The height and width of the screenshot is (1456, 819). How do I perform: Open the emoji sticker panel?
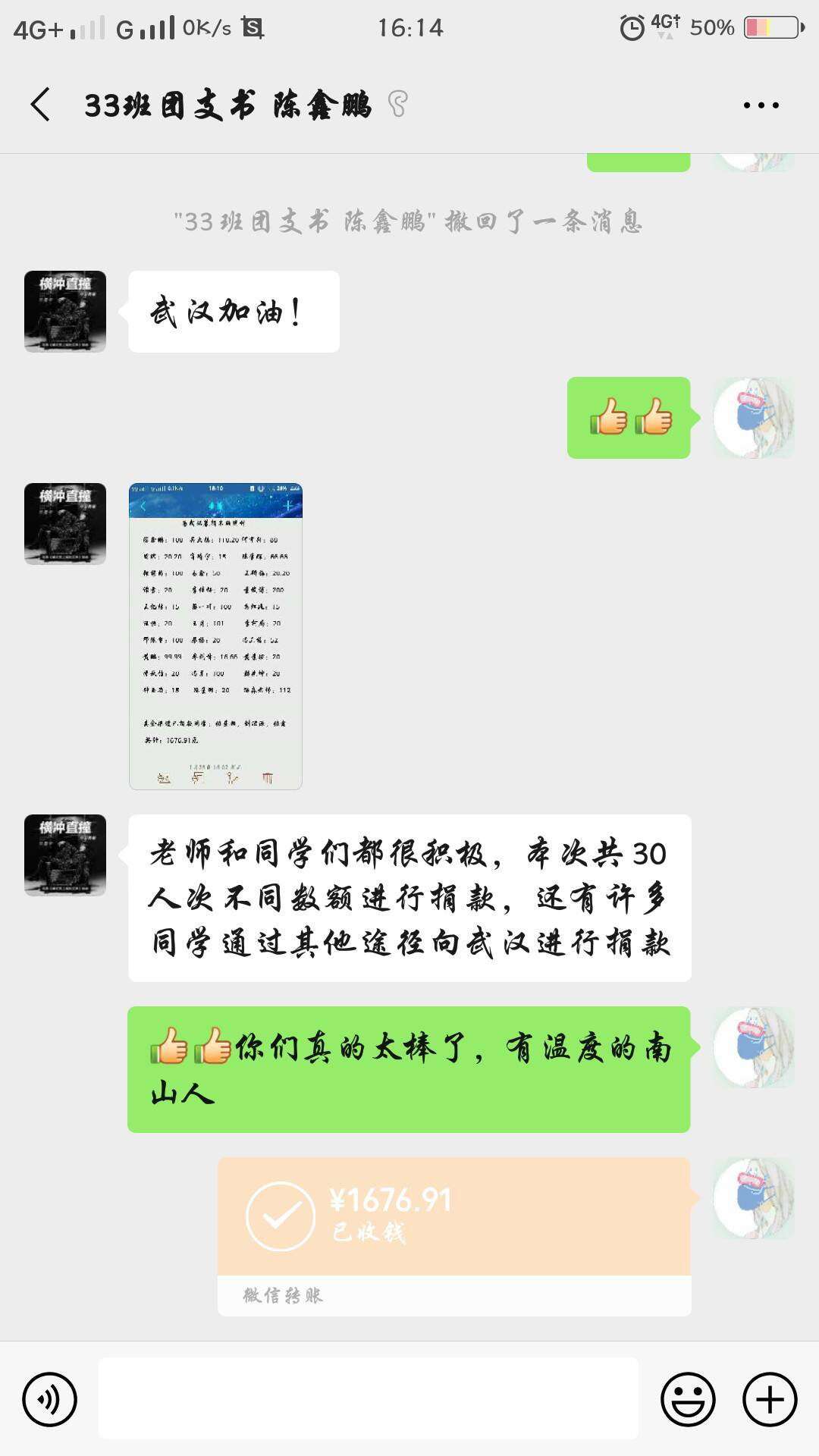[x=688, y=1398]
